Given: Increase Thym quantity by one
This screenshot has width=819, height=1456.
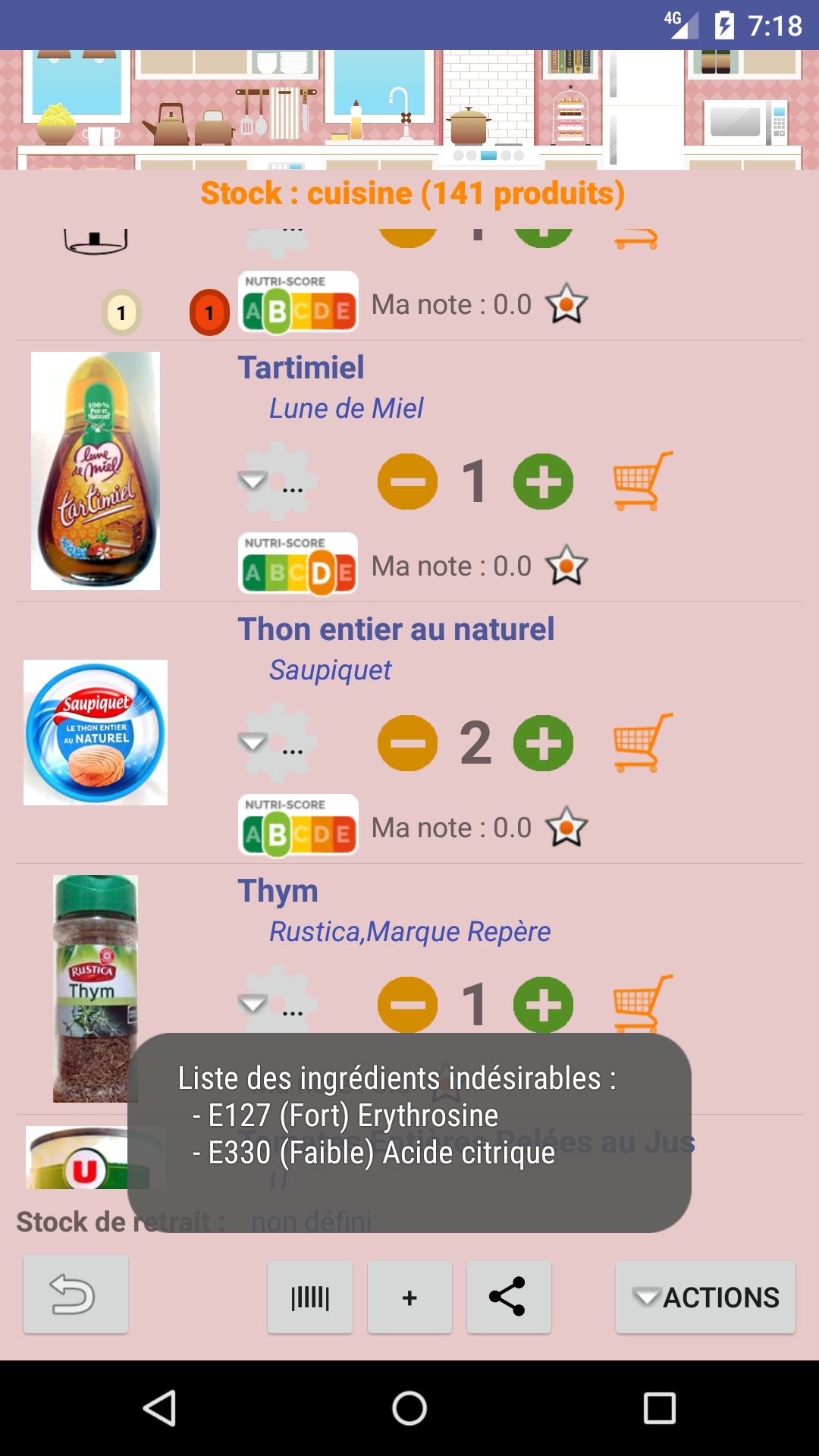Looking at the screenshot, I should (x=543, y=1005).
